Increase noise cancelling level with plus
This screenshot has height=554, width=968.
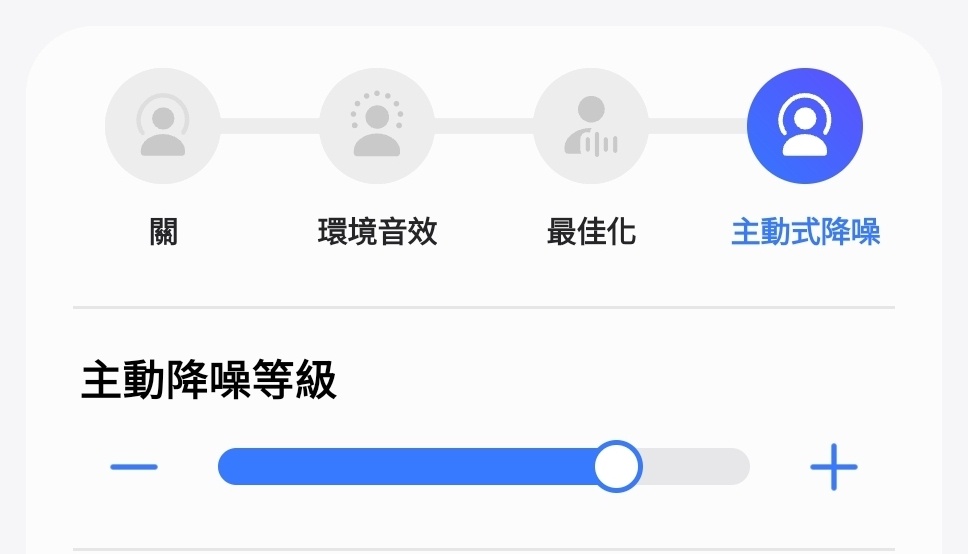point(833,467)
